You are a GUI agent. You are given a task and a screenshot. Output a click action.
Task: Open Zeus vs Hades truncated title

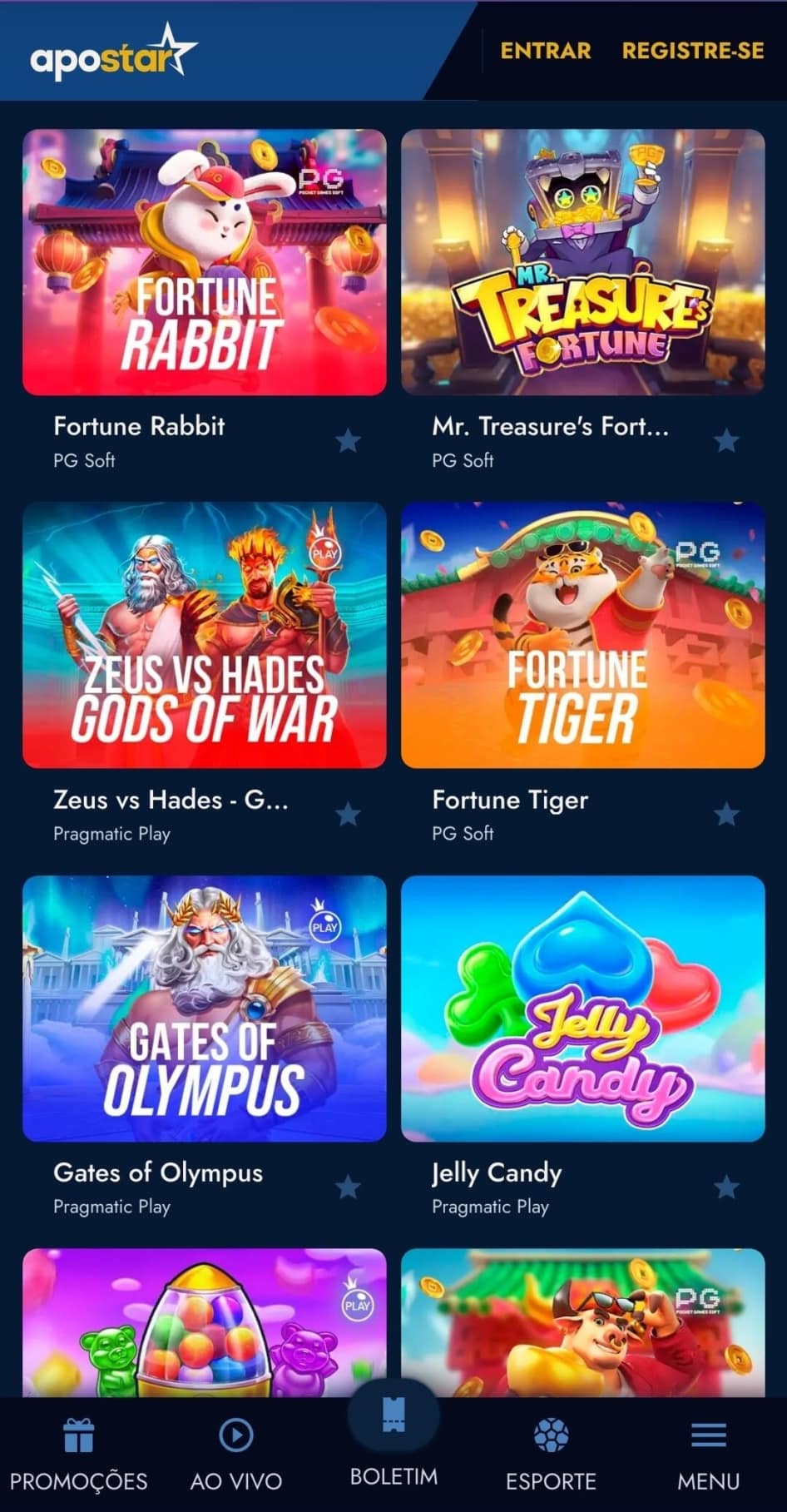click(x=171, y=801)
